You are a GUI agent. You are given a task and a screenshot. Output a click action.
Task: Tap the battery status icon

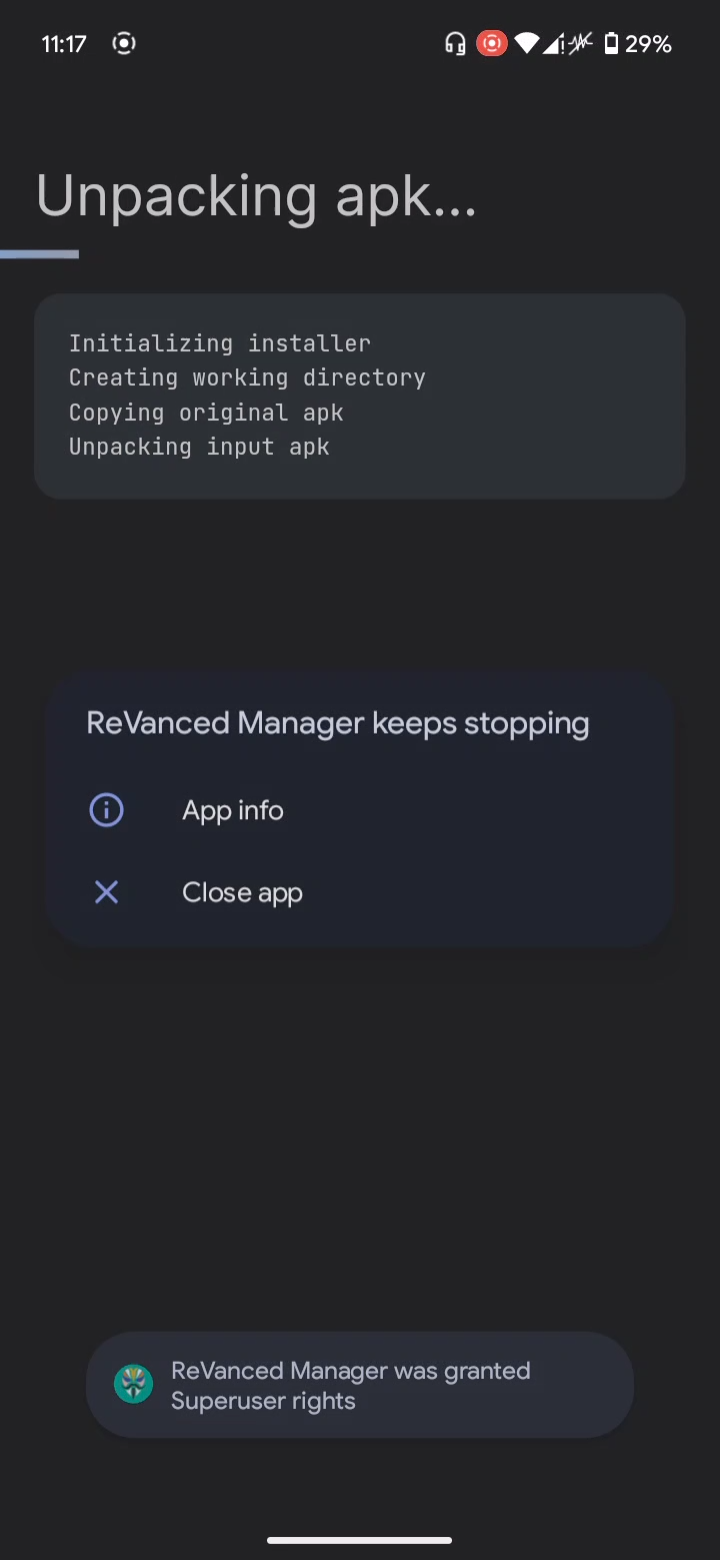coord(611,43)
